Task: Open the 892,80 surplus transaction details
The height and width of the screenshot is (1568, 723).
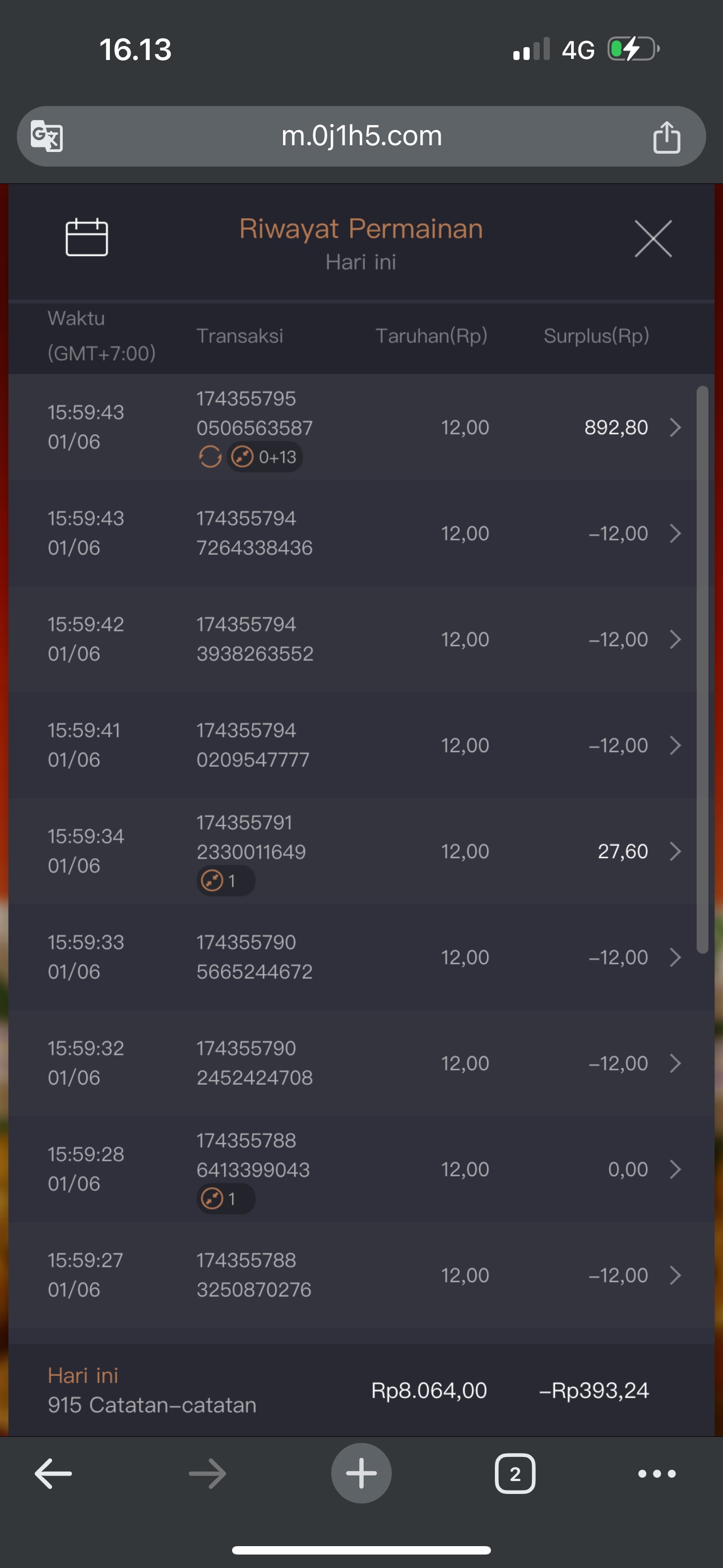Action: tap(674, 427)
